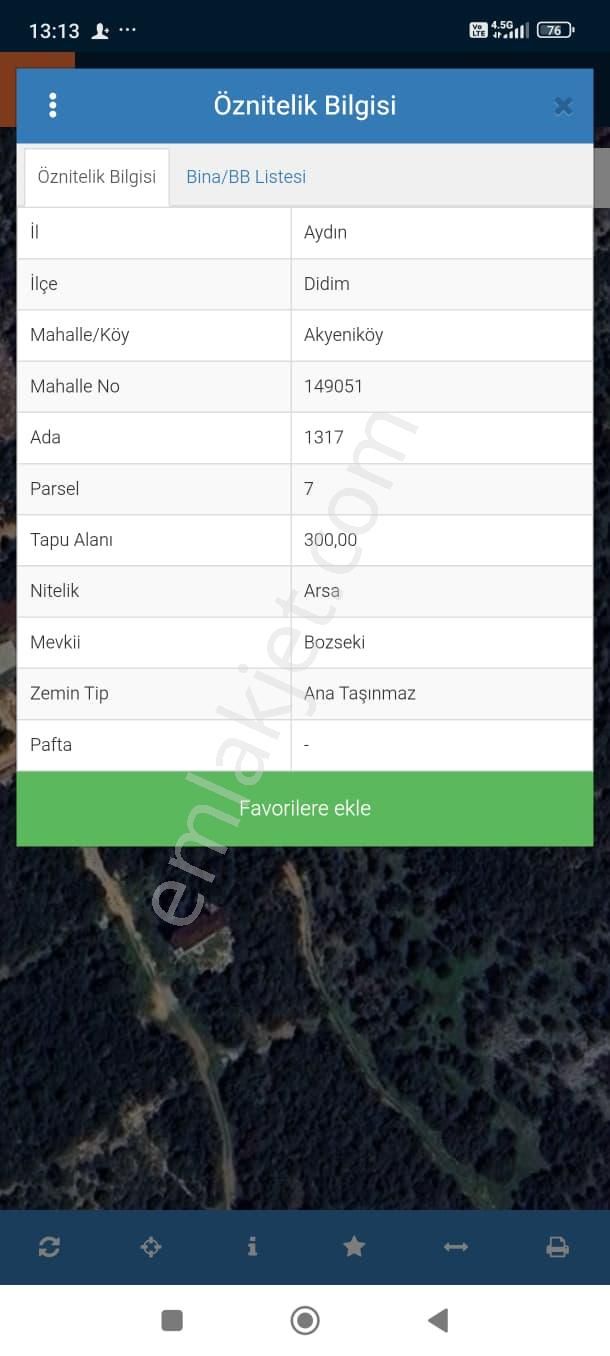
Task: Switch to the Bina/BB Listesi tab
Action: click(x=246, y=177)
